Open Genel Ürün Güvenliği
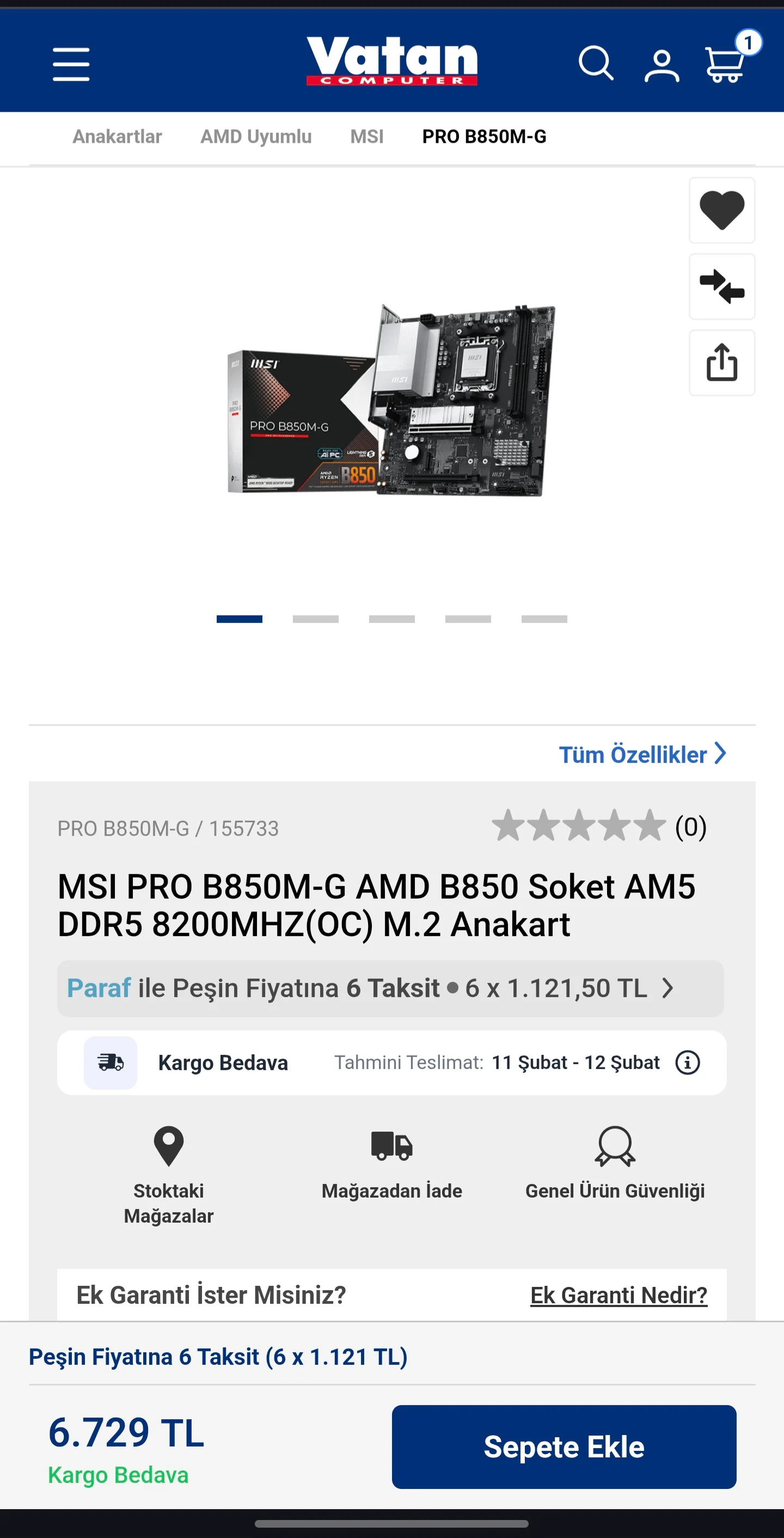Screen dimensions: 784x1538 pos(615,1164)
